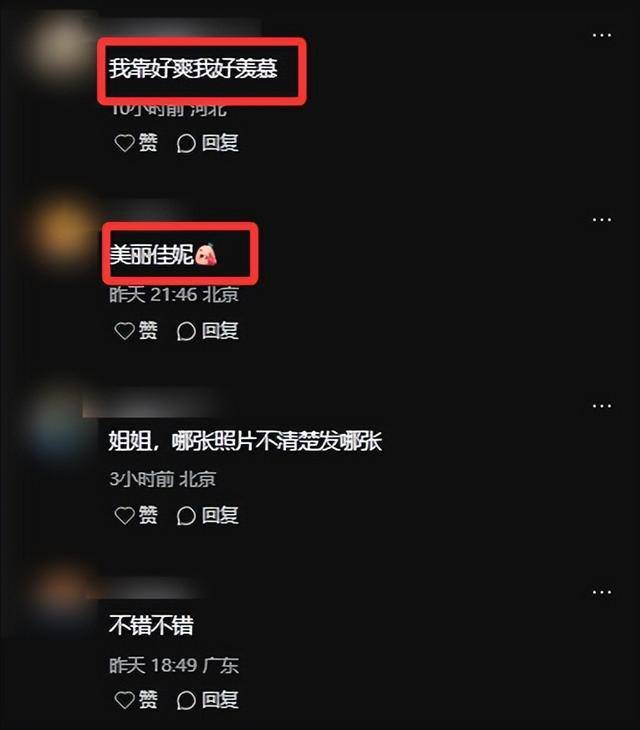The width and height of the screenshot is (640, 730).
Task: Open more options for "美丽佳妮" comment
Action: point(601,219)
